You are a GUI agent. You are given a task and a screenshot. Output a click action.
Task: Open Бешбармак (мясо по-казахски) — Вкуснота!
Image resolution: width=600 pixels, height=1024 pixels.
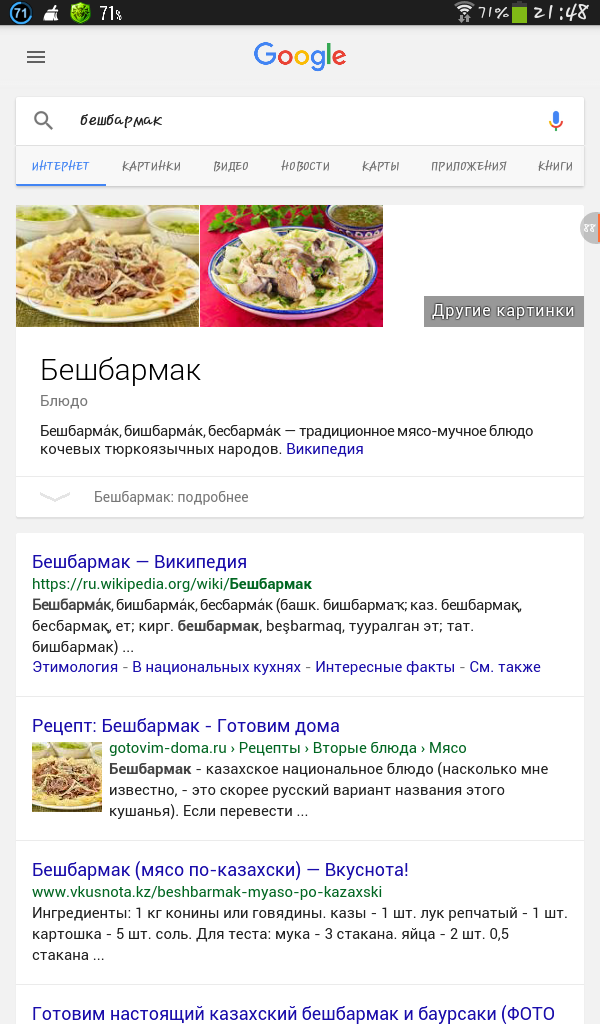pos(220,870)
